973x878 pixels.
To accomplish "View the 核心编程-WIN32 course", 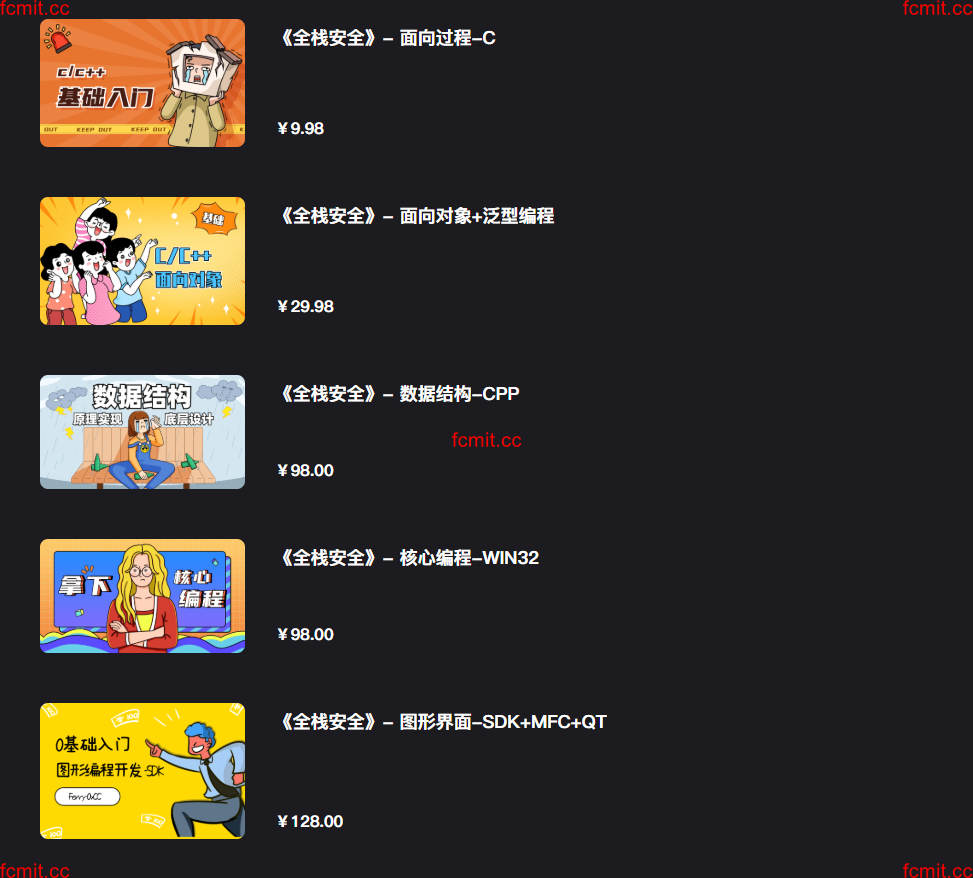I will click(410, 558).
